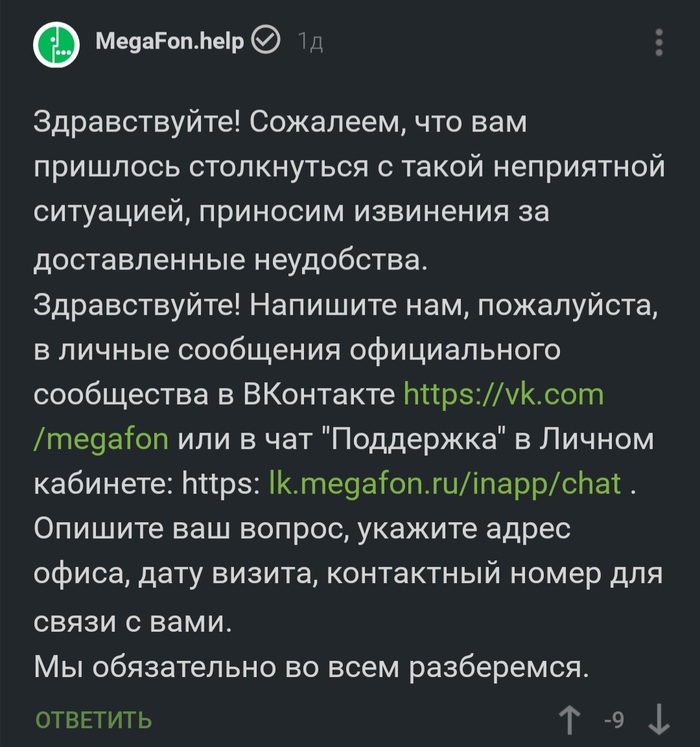Open the vk.com/megafon link

pos(503,394)
